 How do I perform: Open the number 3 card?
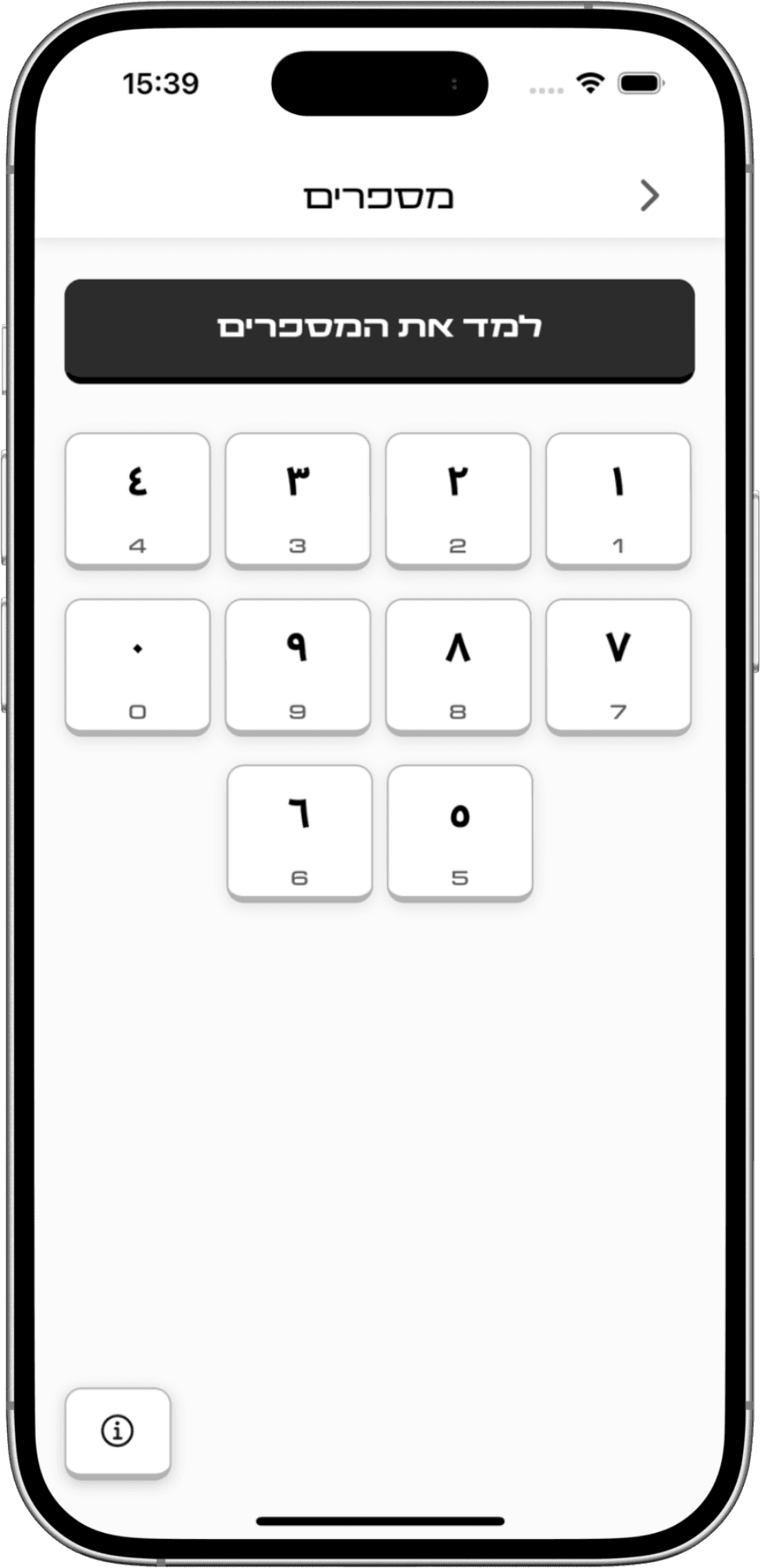click(x=298, y=500)
